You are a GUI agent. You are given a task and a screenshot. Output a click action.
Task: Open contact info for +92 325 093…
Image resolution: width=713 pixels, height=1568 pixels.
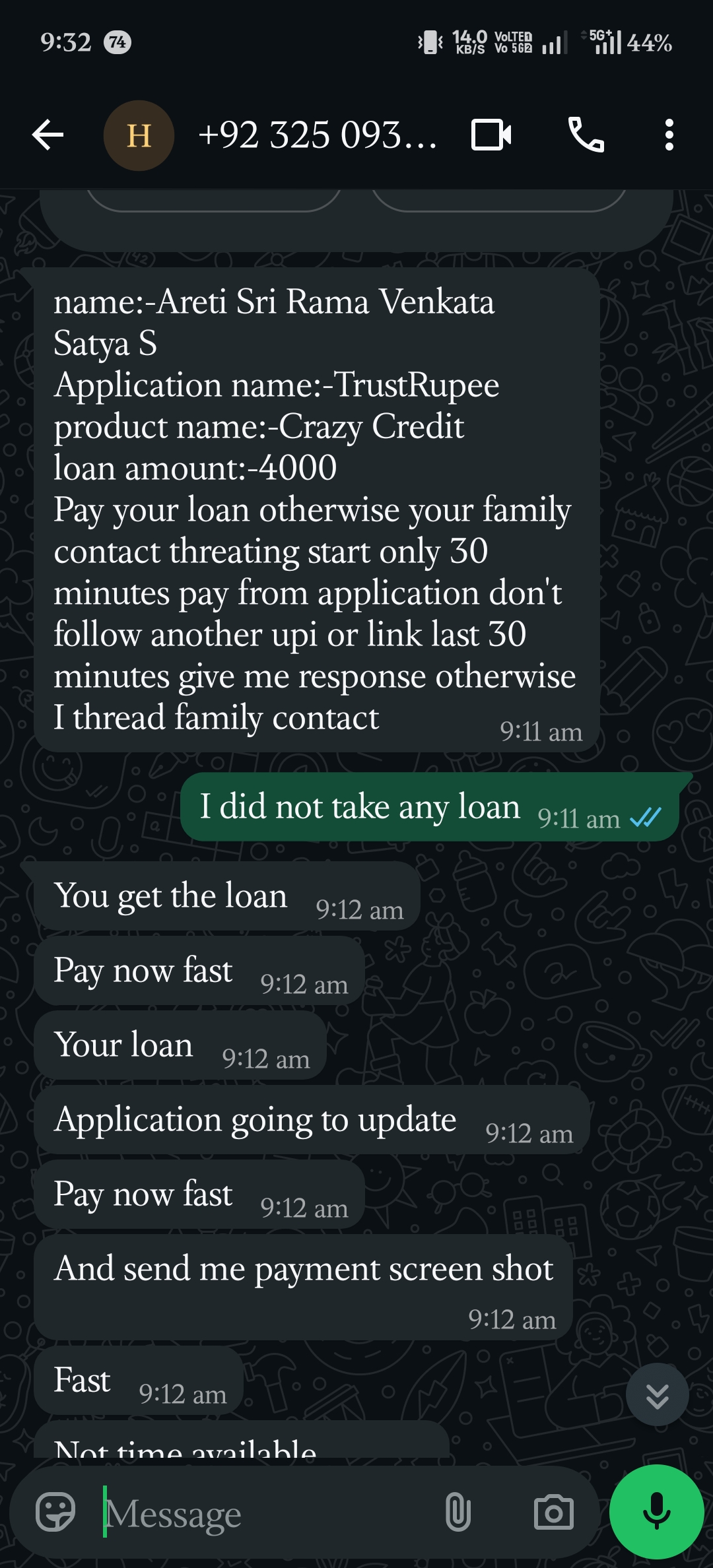[x=317, y=135]
